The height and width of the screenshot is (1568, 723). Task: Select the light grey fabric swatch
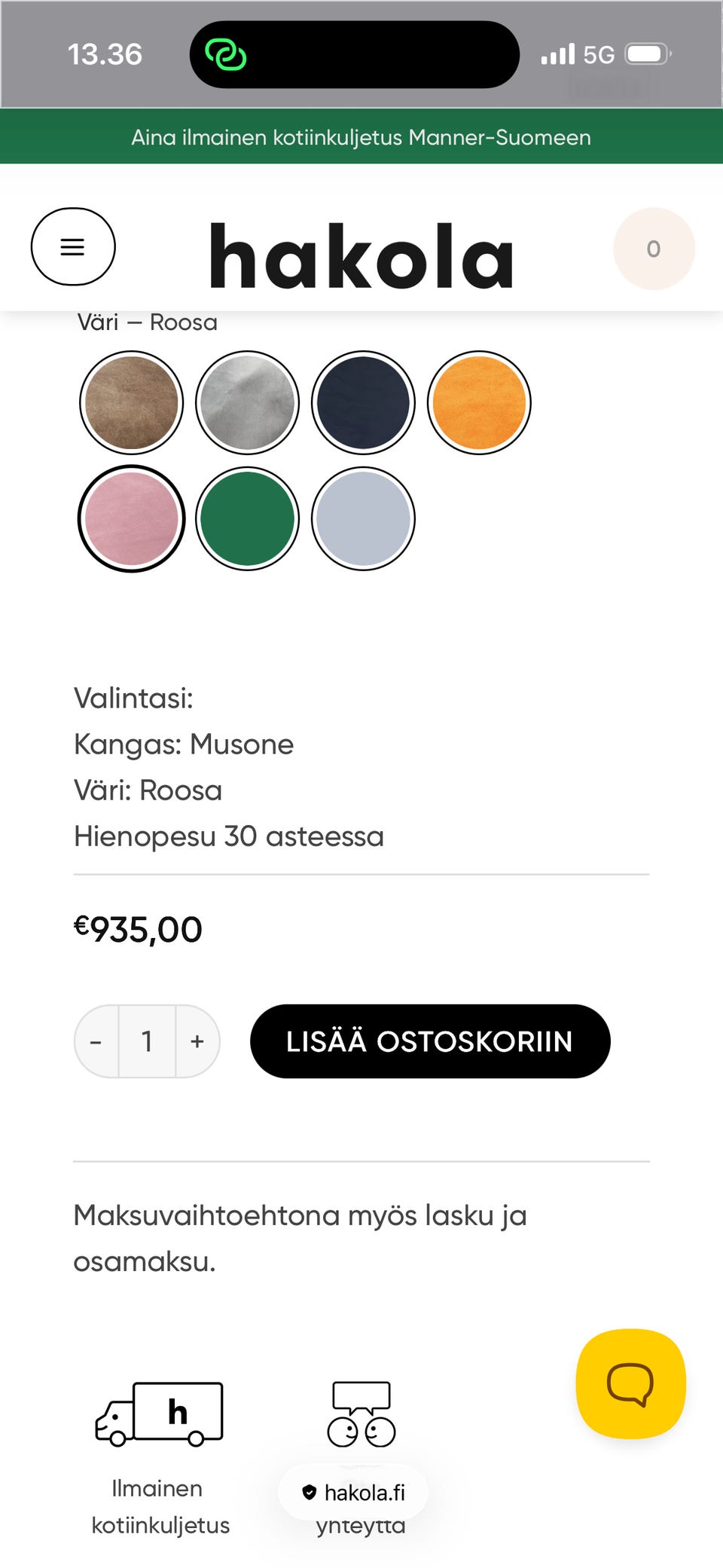[248, 403]
